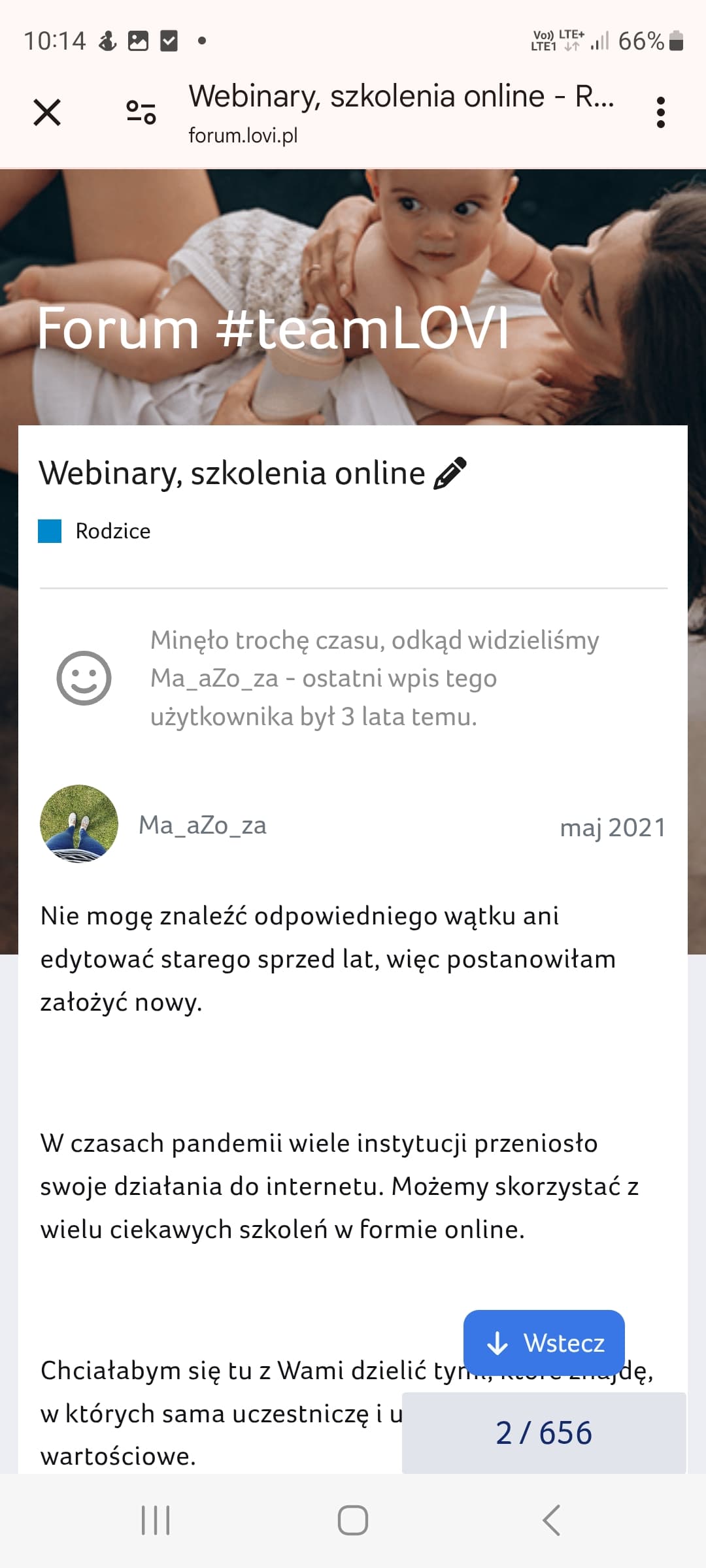Open the 2 / 656 post progress navigator
Viewport: 706px width, 1568px height.
544,1433
